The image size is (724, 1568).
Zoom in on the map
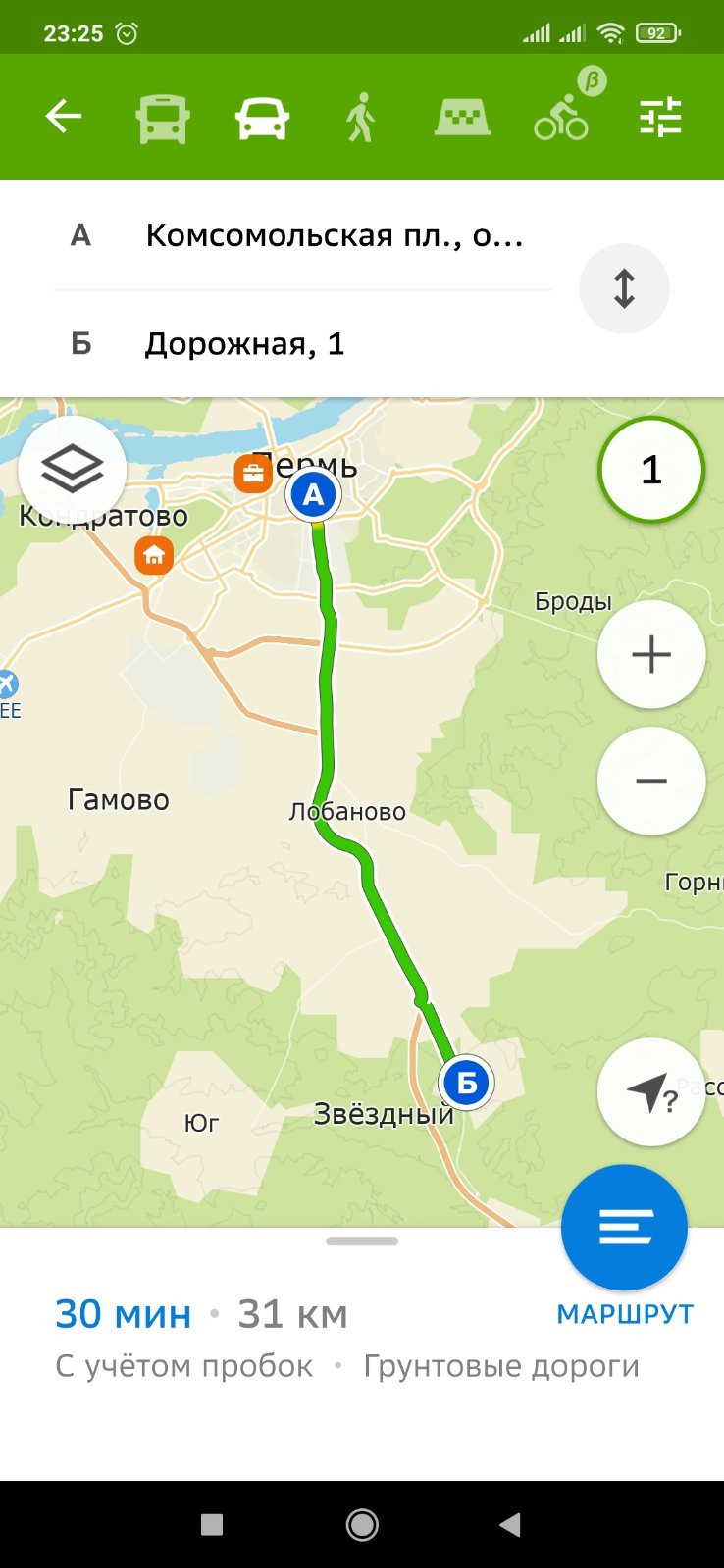click(x=651, y=654)
